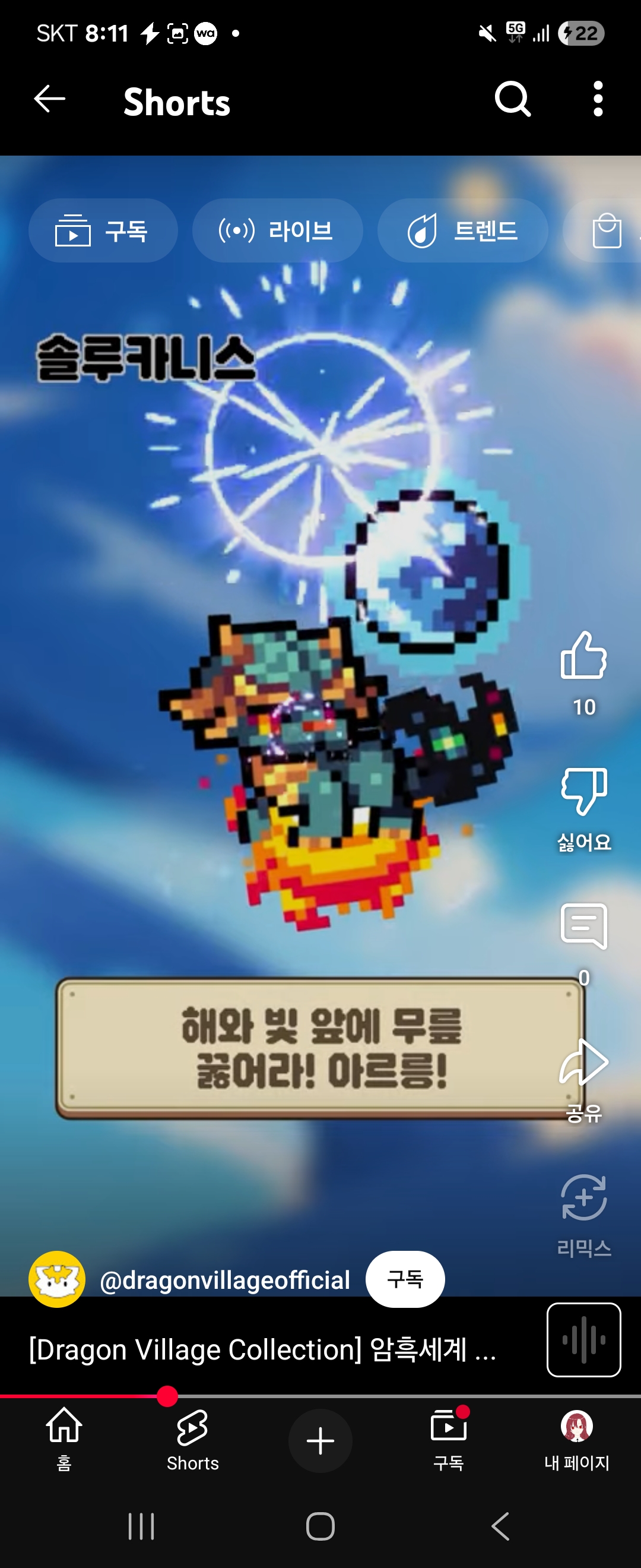This screenshot has height=1568, width=641.
Task: Select the 구독 chip at top
Action: point(103,230)
